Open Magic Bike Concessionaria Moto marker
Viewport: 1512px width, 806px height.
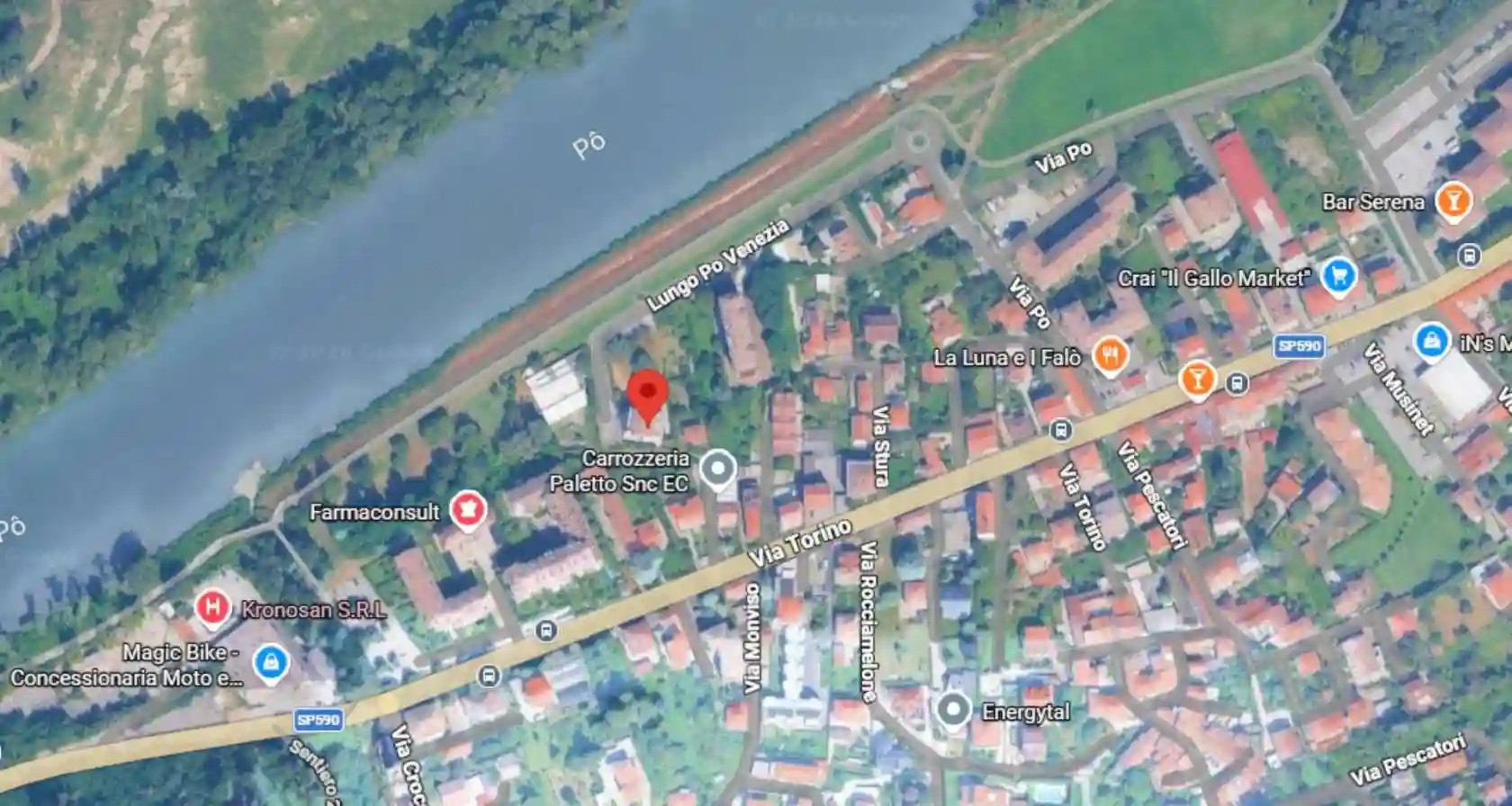tap(270, 664)
